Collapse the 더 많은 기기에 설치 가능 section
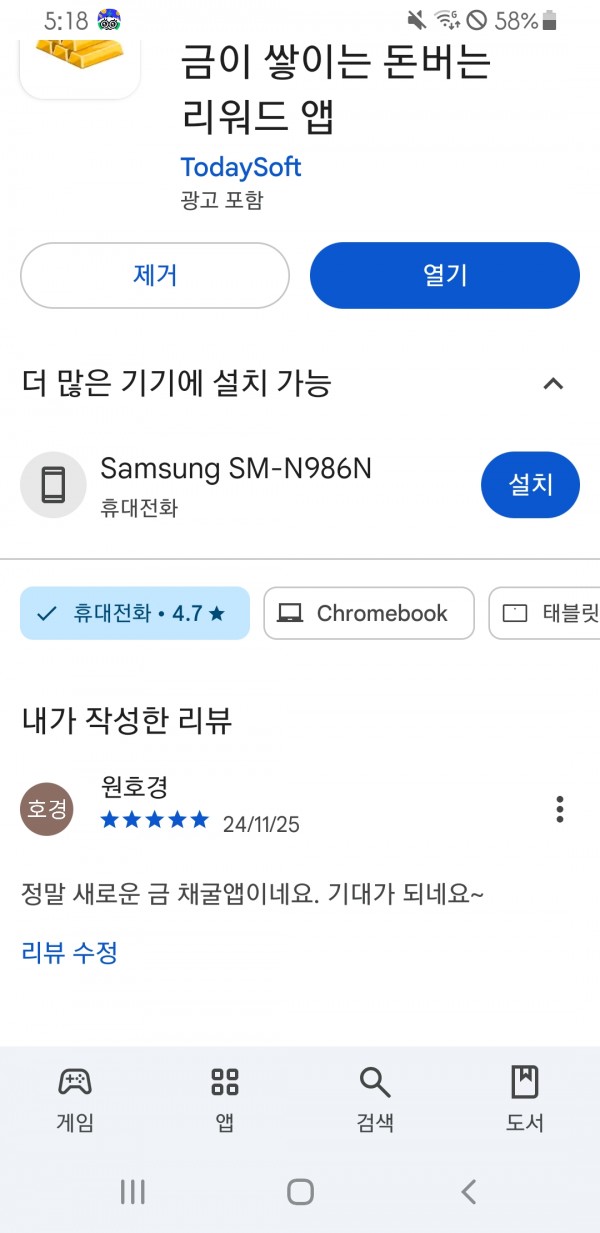 point(553,383)
